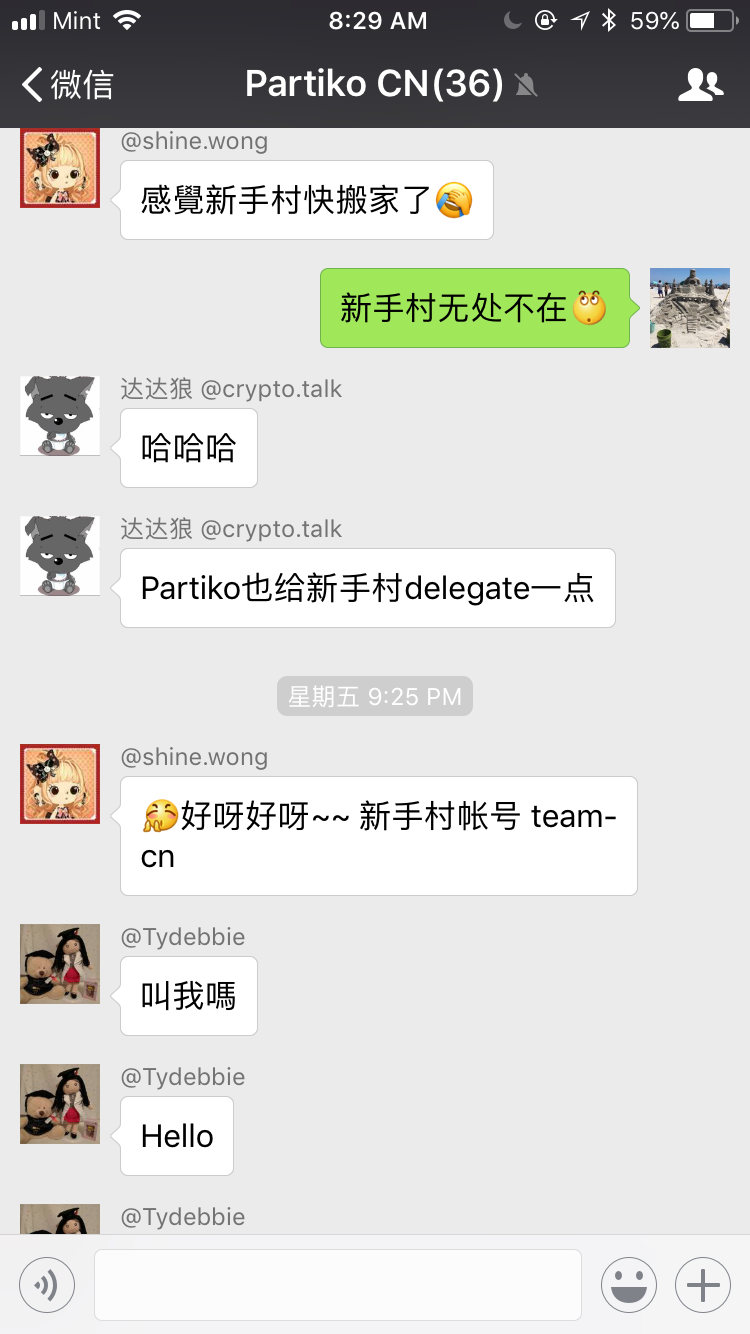View 达达狼's profile beside 哈哈哈 message
This screenshot has width=750, height=1334.
(60, 416)
